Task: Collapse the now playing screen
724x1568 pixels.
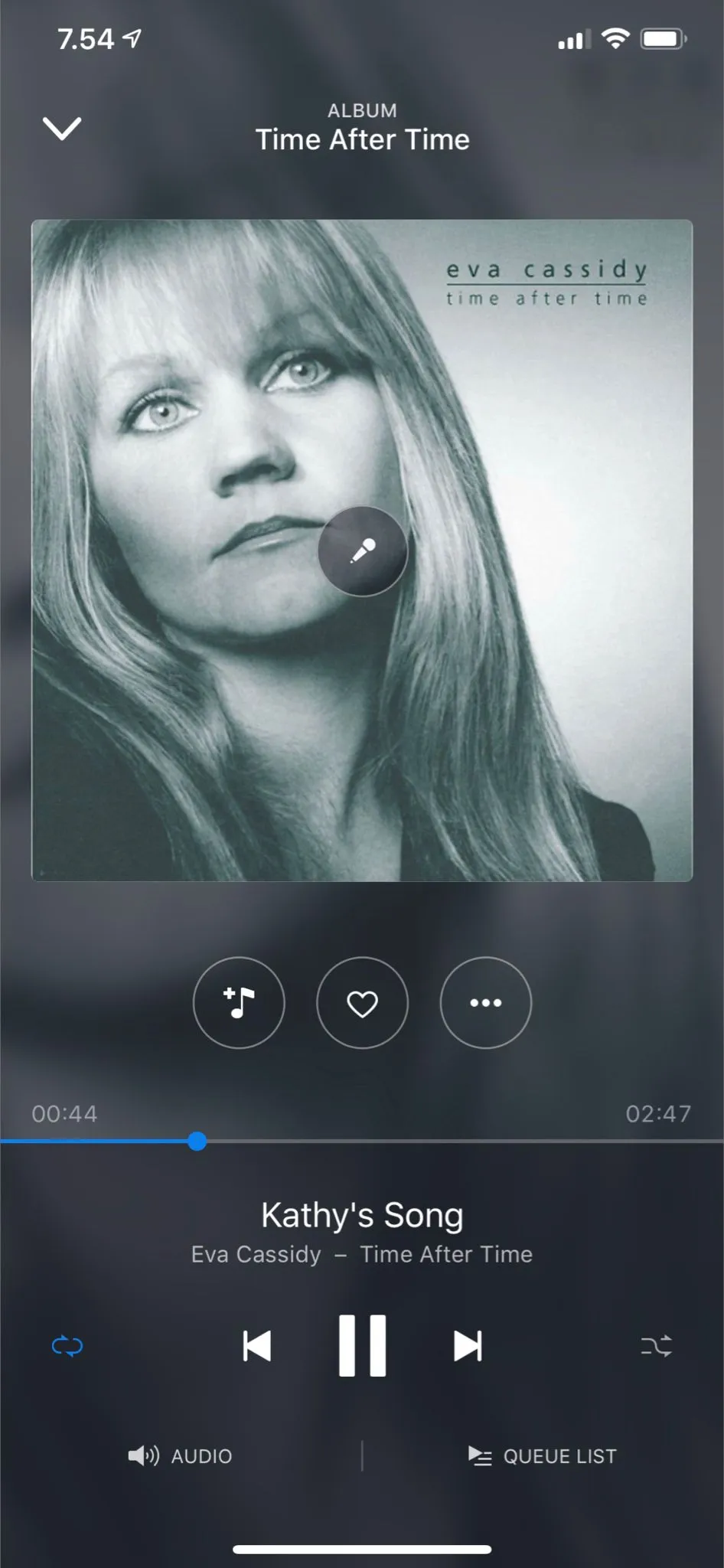Action: [x=62, y=129]
